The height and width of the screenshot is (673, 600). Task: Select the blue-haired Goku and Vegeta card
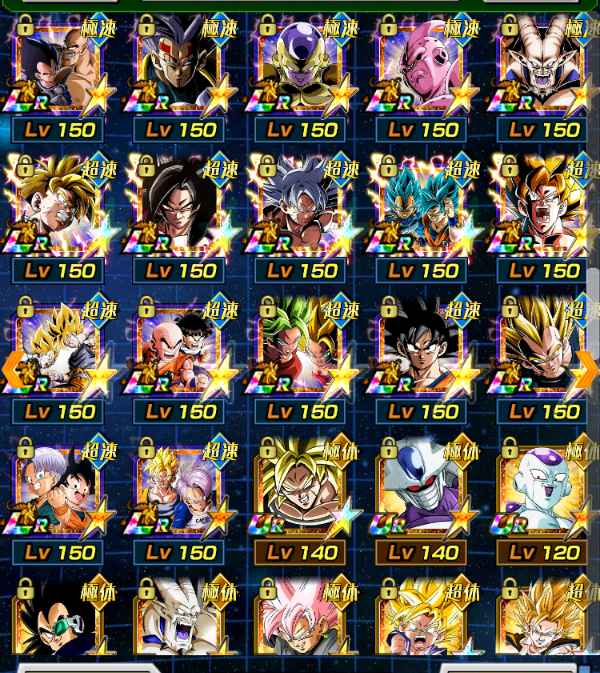(x=422, y=209)
